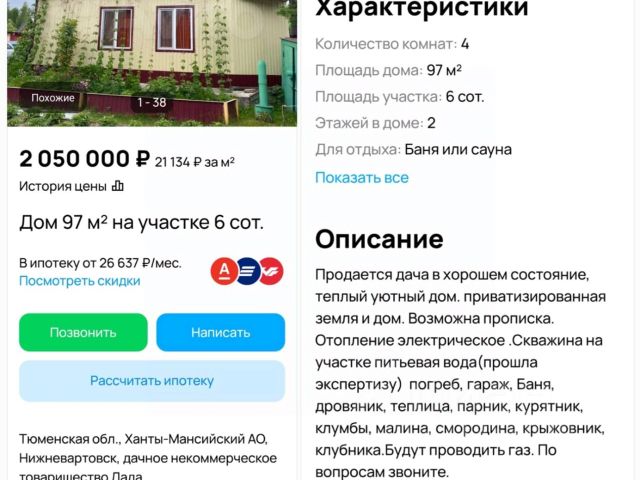Viewport: 640px width, 480px height.
Task: View История цены chart
Action: [72, 185]
